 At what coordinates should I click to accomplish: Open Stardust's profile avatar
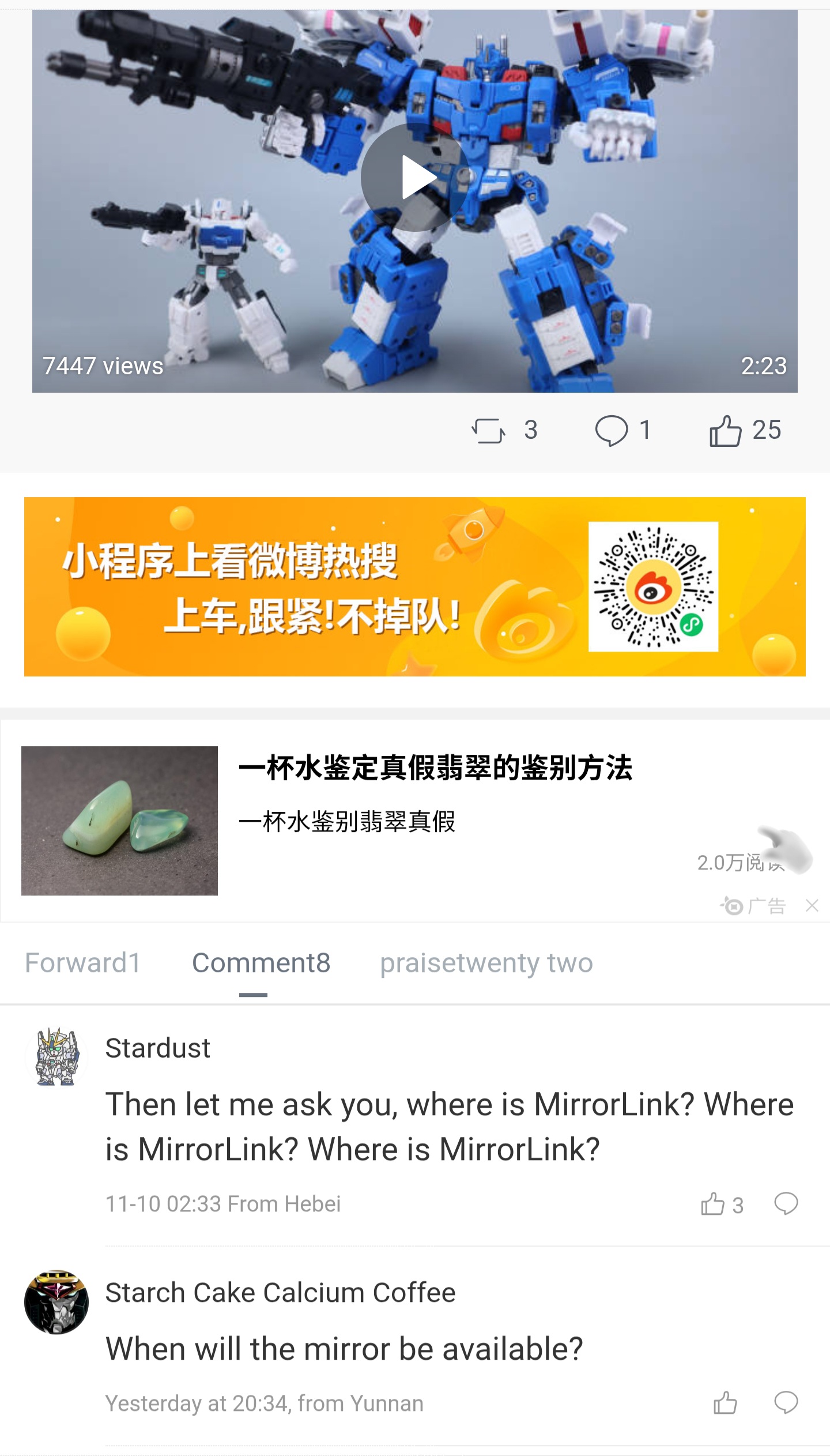tap(56, 1056)
